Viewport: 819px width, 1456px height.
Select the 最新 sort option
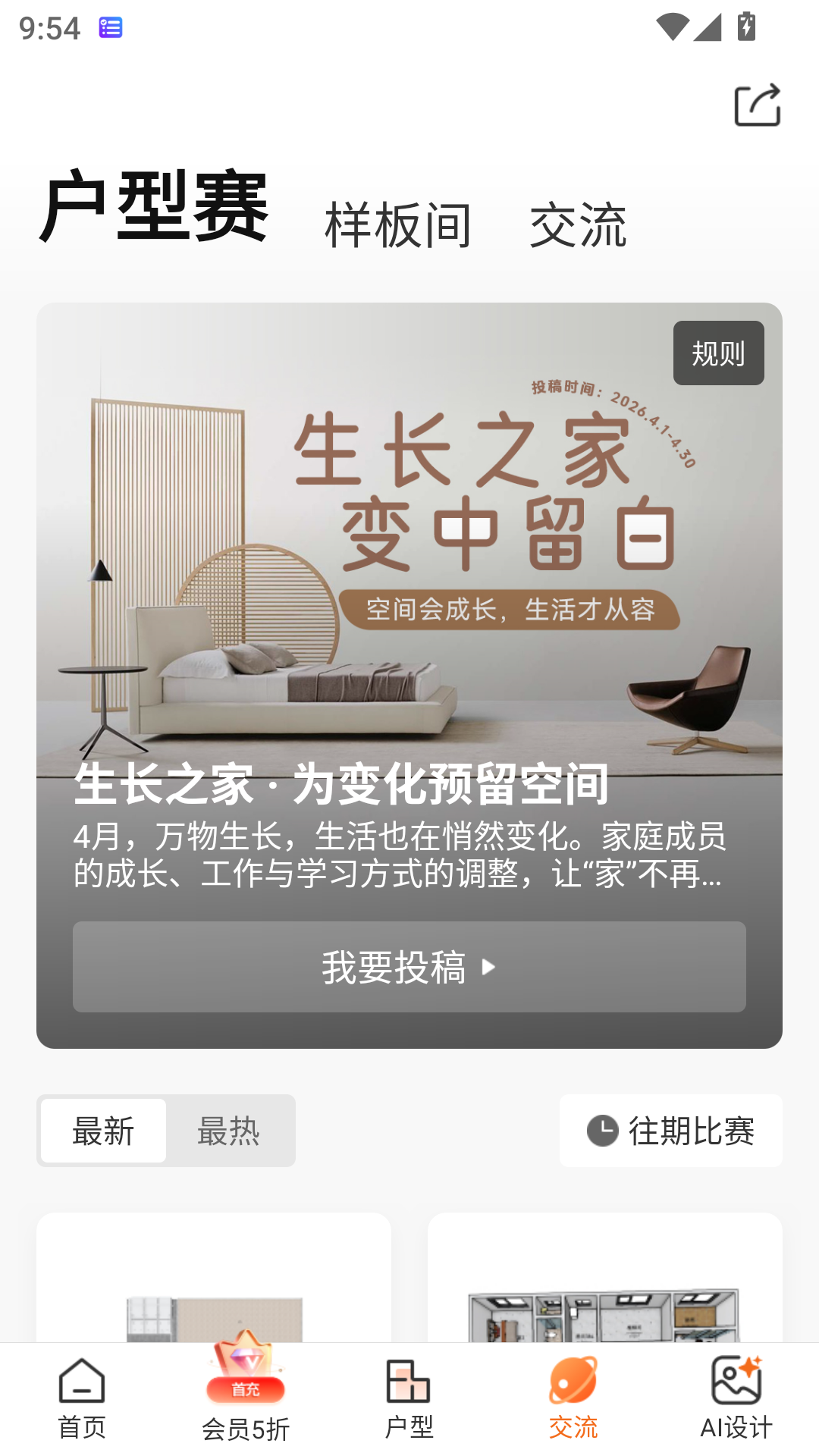[103, 1131]
